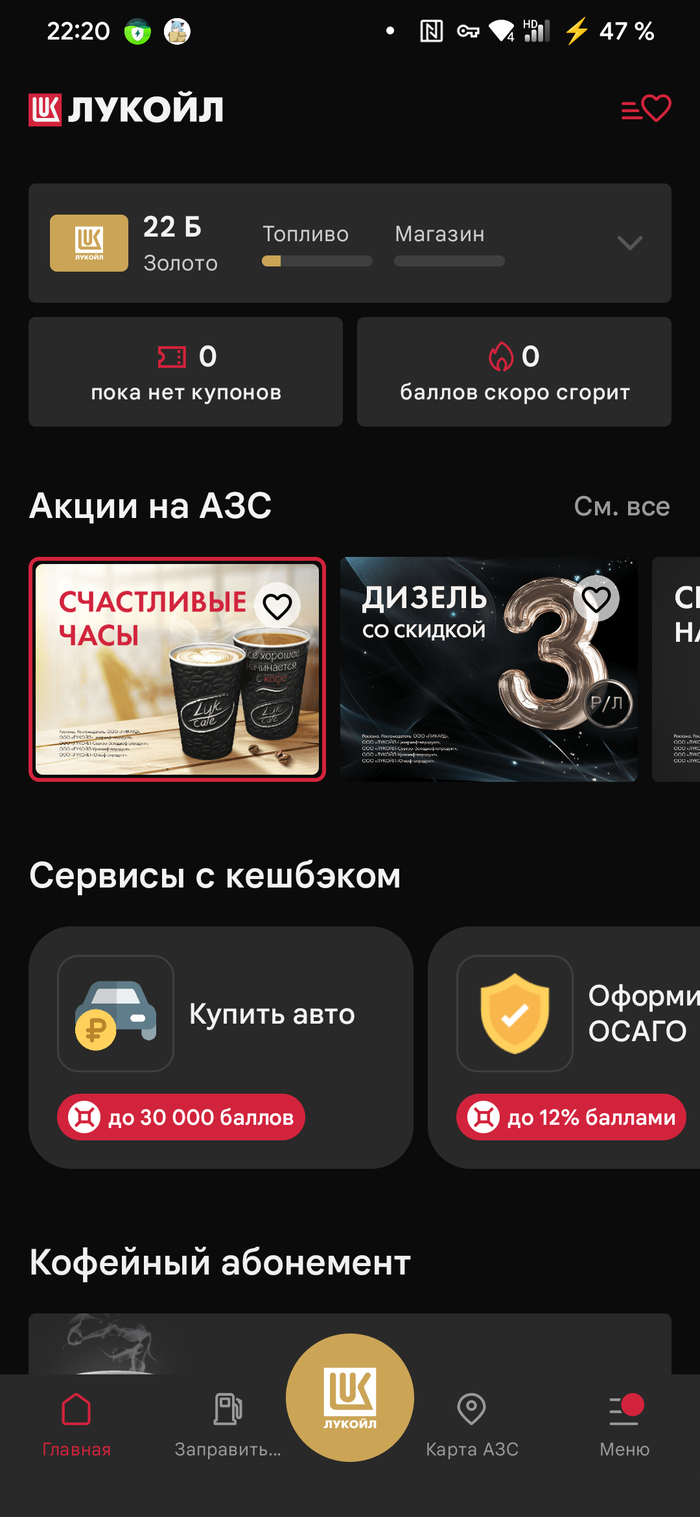700x1517 pixels.
Task: Switch to the Главная tab
Action: click(x=76, y=1425)
